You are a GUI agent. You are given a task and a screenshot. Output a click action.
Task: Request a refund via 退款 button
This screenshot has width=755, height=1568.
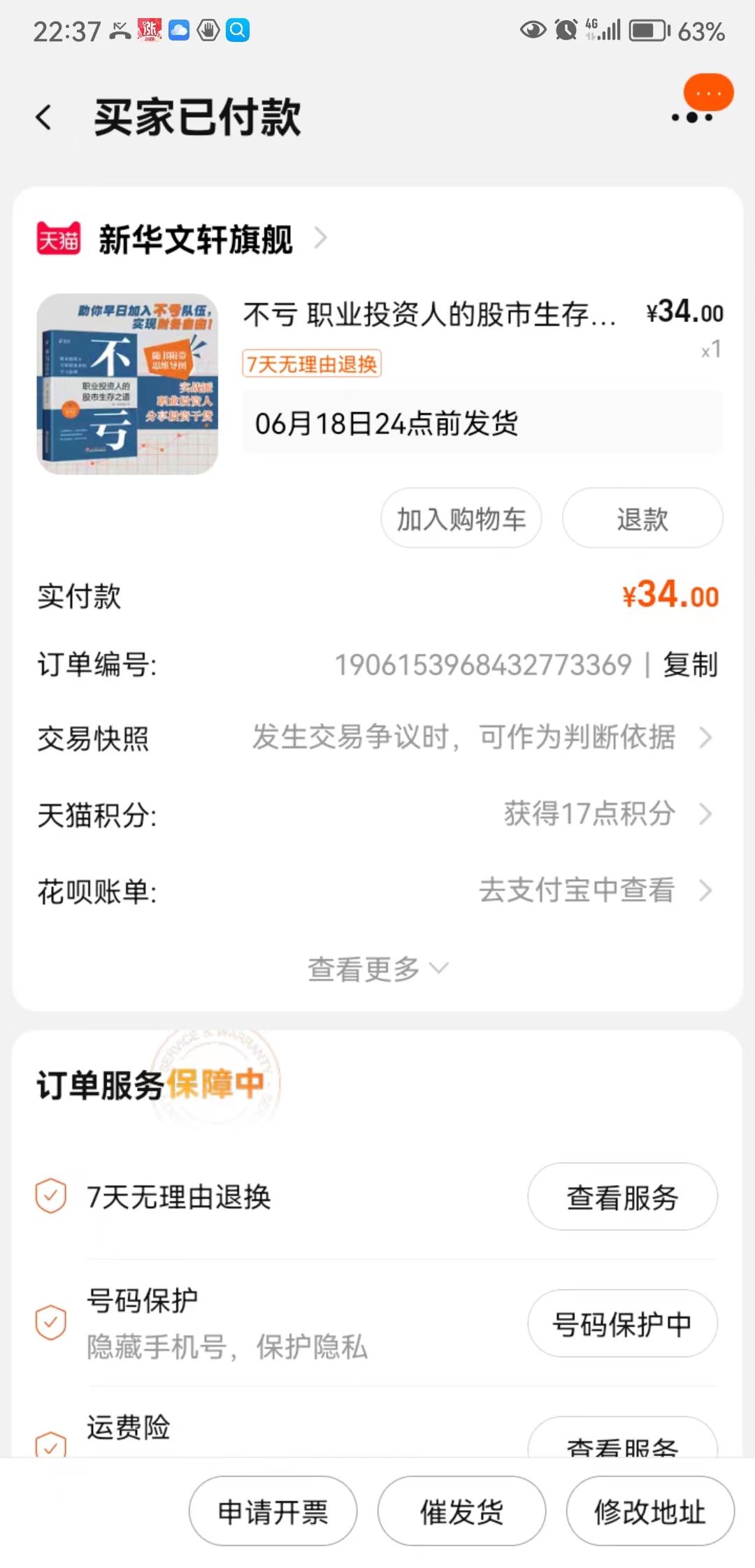coord(642,518)
